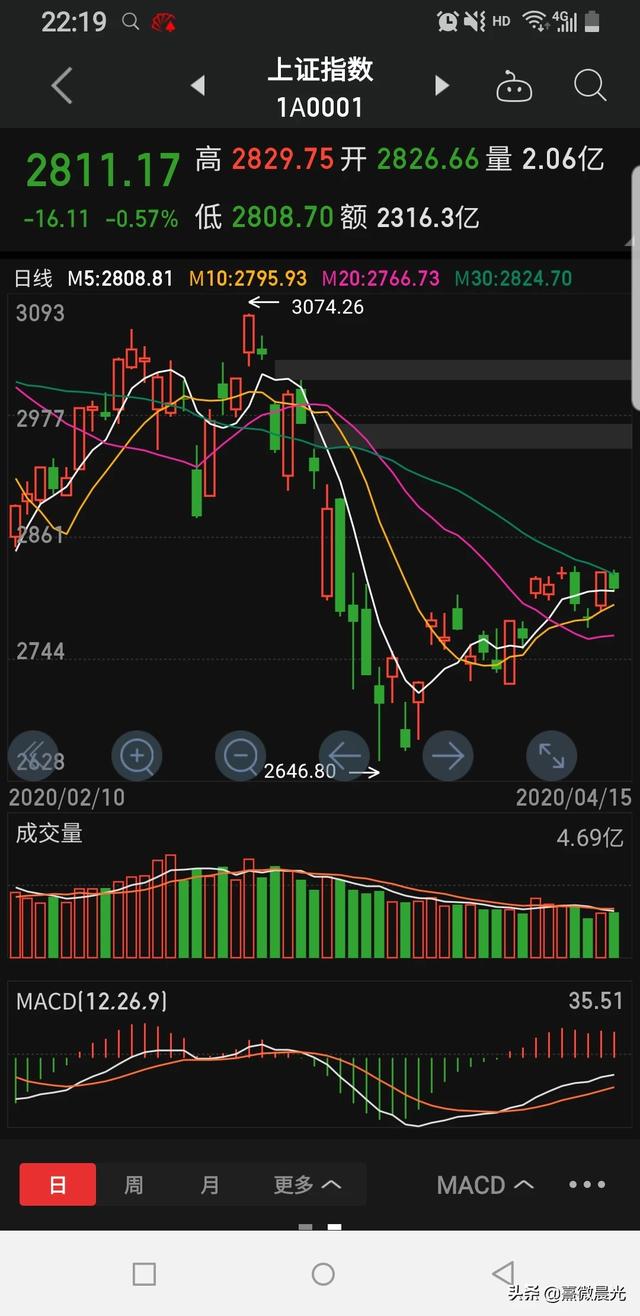
Task: Open the MACD indicator selector
Action: pyautogui.click(x=485, y=1185)
